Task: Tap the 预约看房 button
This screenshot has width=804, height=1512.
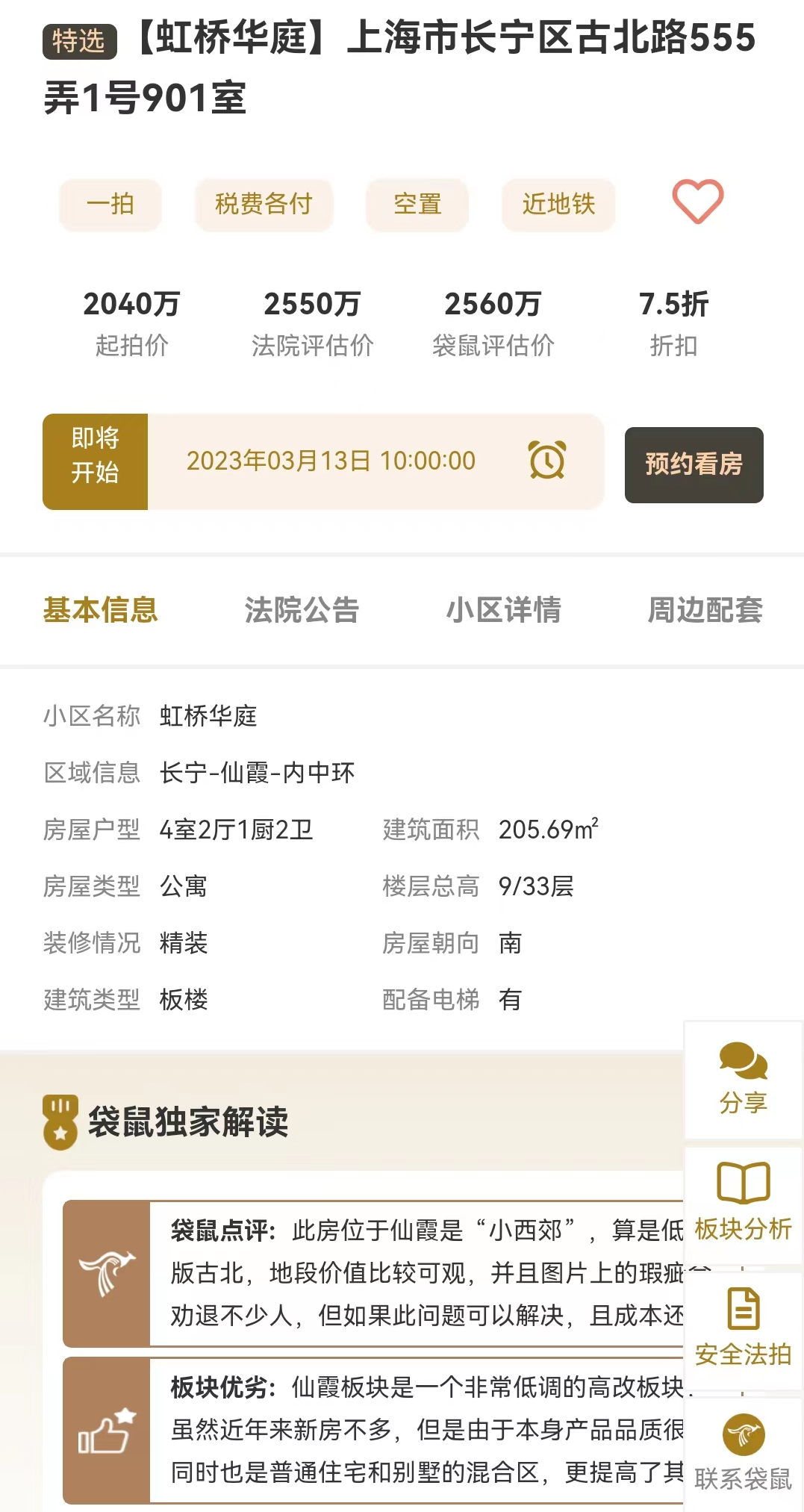Action: [x=694, y=464]
